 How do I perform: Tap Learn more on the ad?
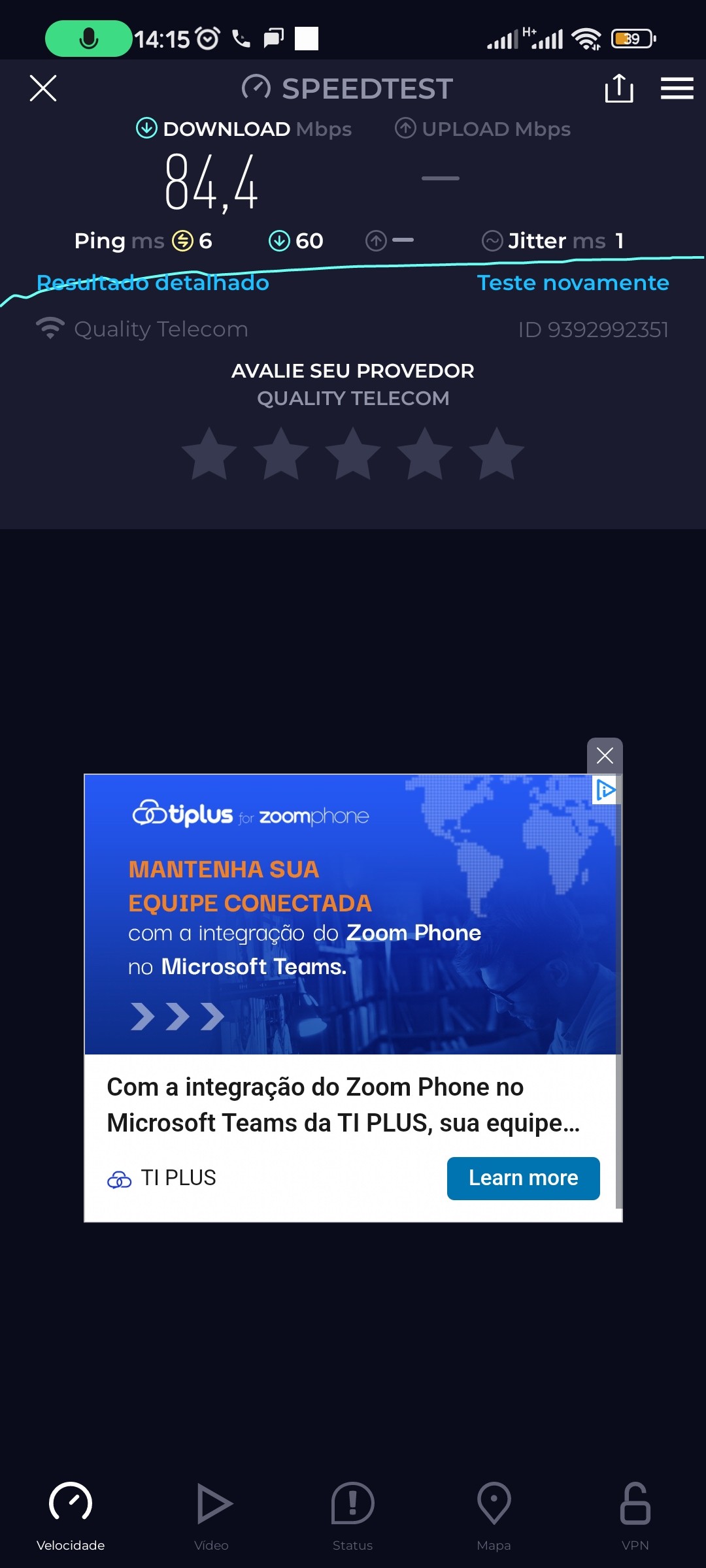point(523,1178)
